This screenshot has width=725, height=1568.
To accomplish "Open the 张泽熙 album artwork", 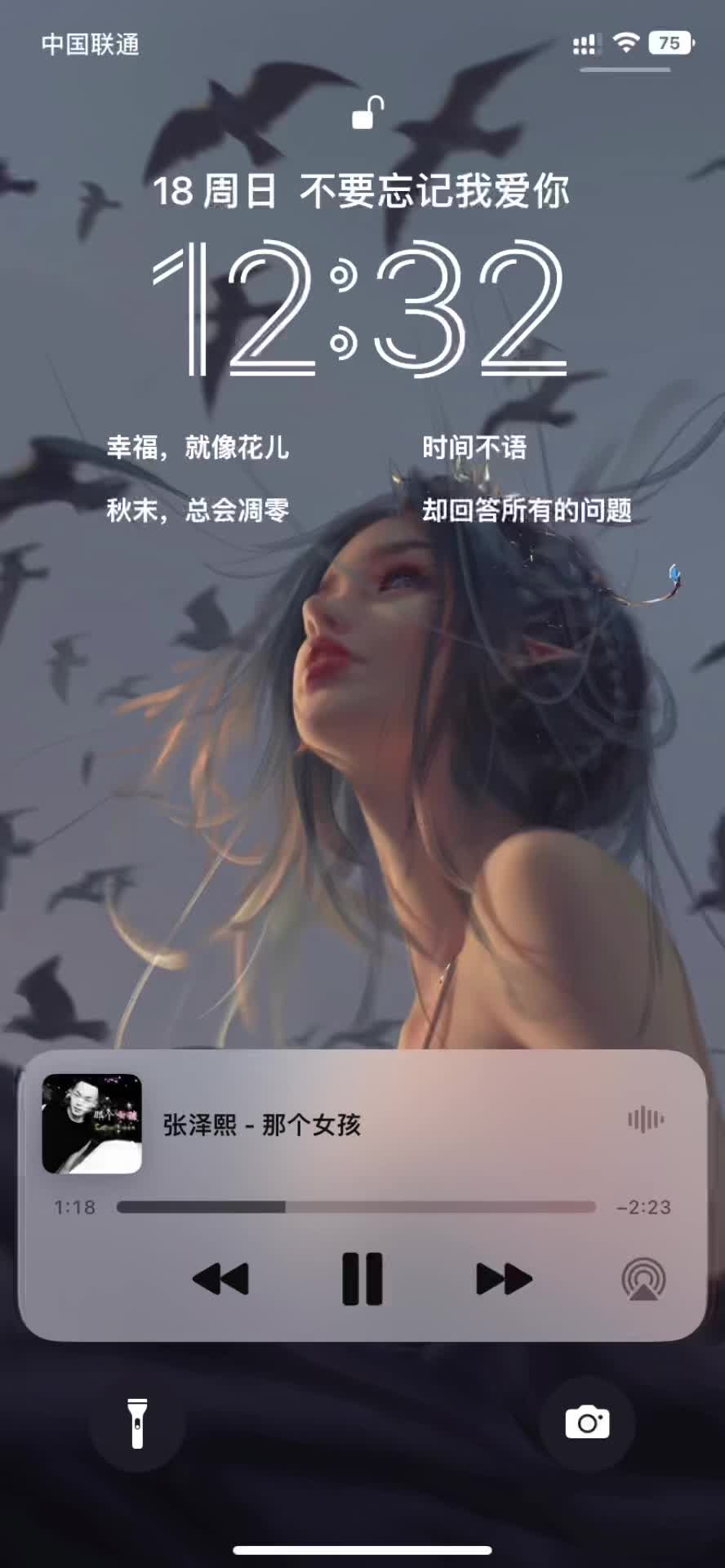I will pyautogui.click(x=92, y=1124).
